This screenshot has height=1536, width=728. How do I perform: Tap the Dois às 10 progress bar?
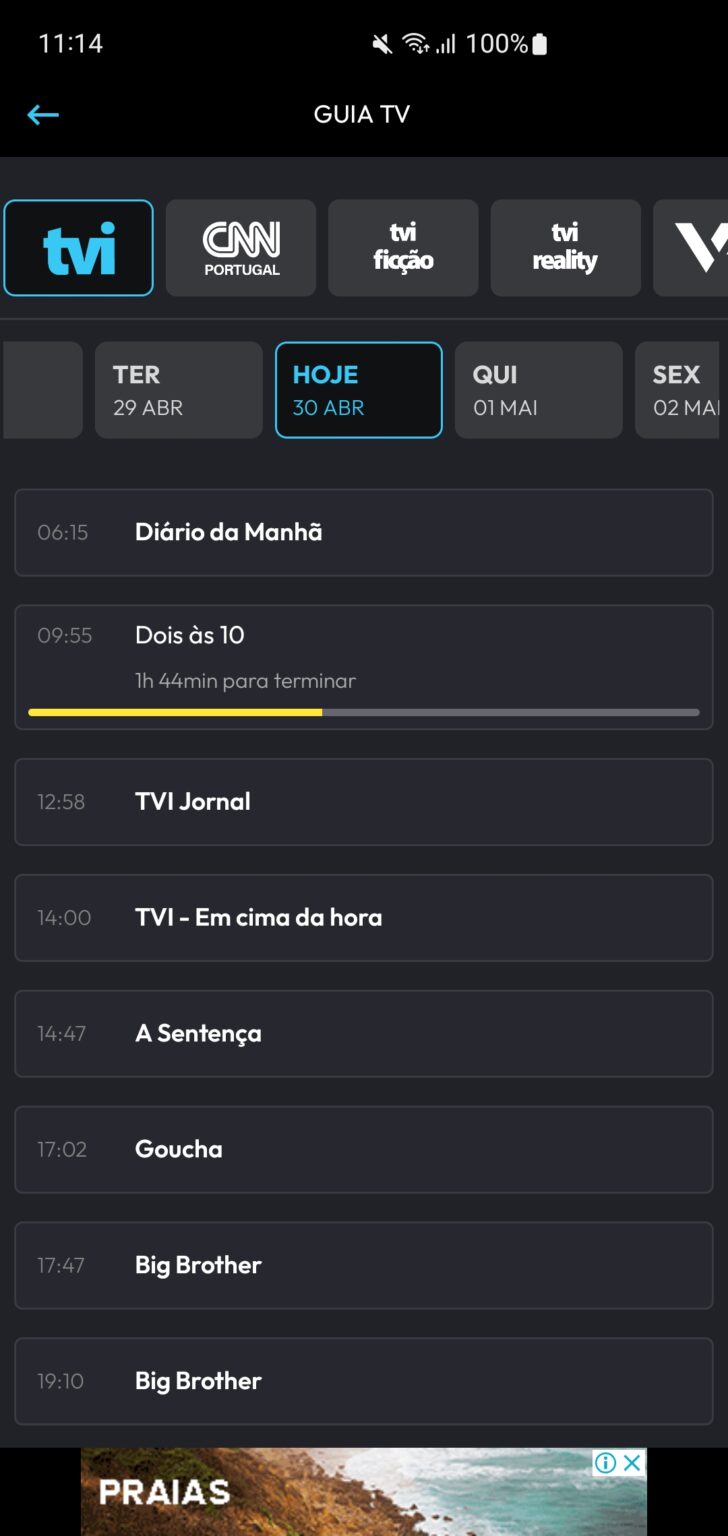(363, 712)
